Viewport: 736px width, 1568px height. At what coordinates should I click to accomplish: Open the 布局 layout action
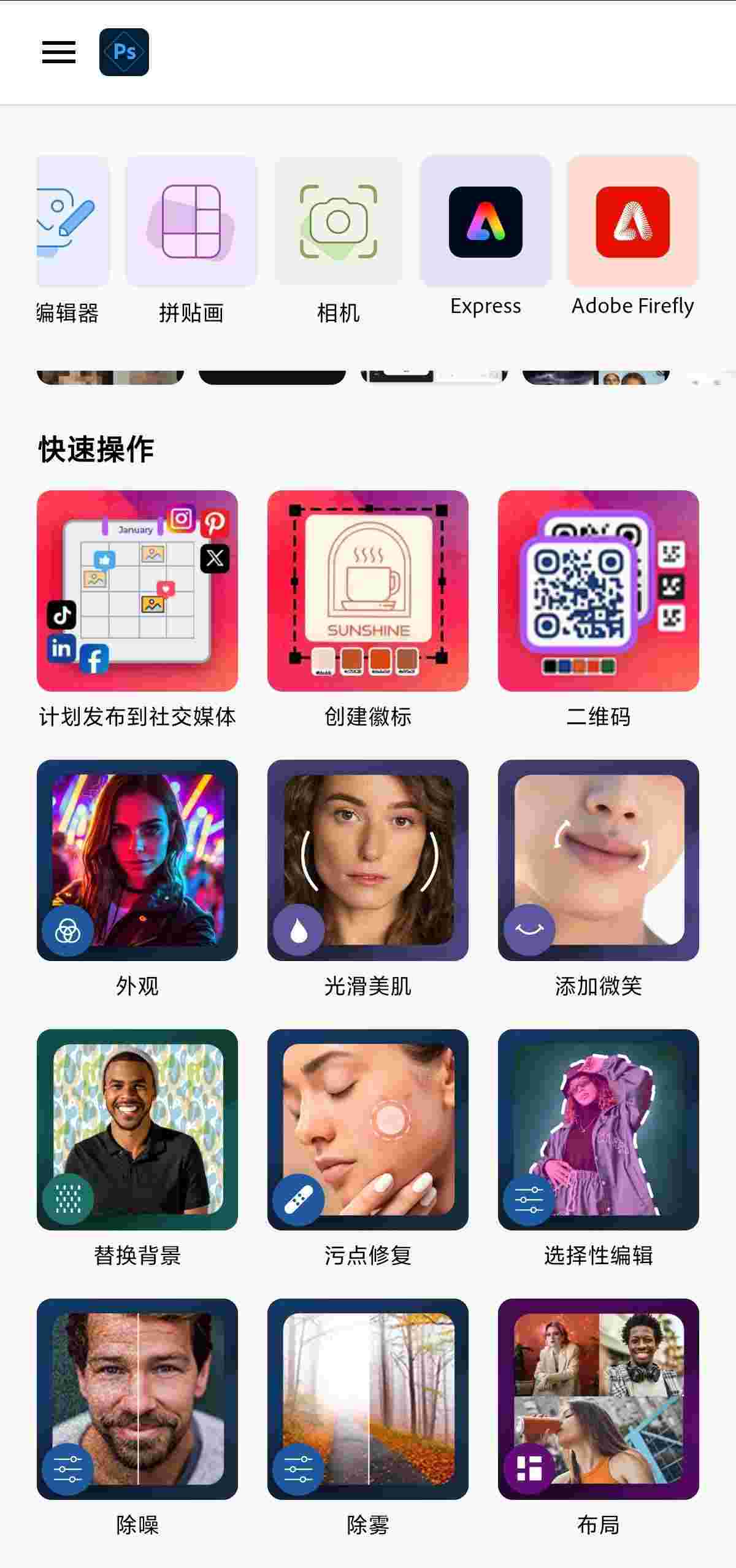598,1399
